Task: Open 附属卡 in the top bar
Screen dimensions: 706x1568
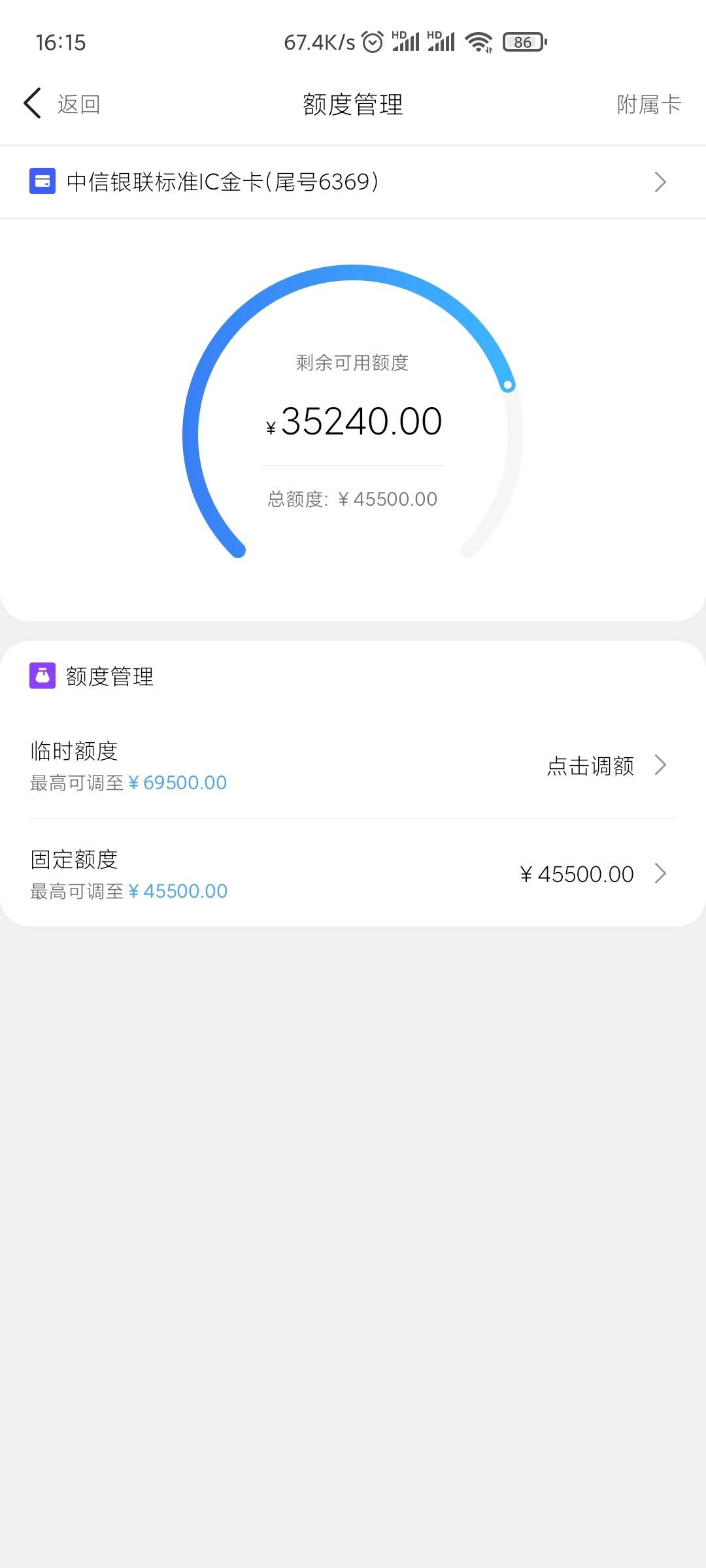Action: pos(648,104)
